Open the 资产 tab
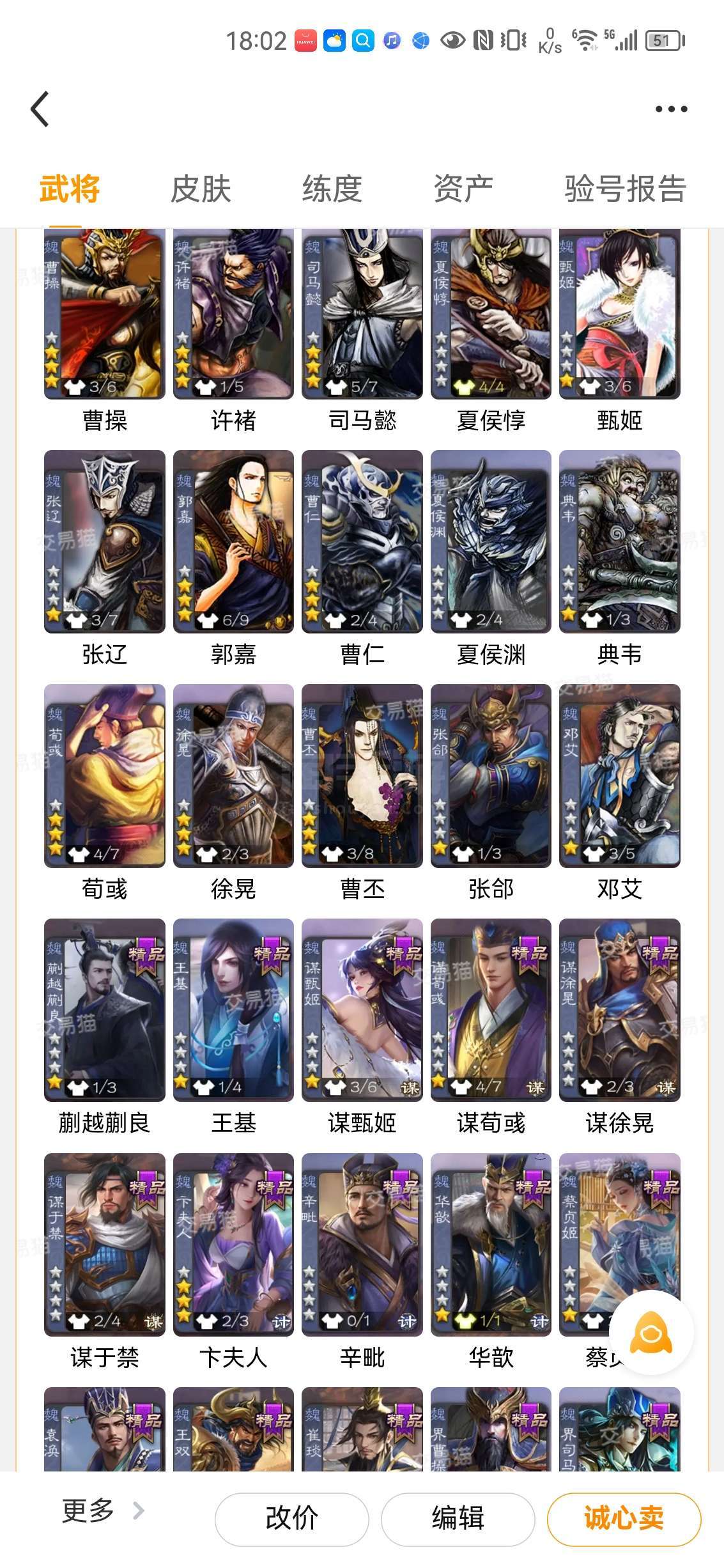This screenshot has height=1568, width=724. coord(463,189)
